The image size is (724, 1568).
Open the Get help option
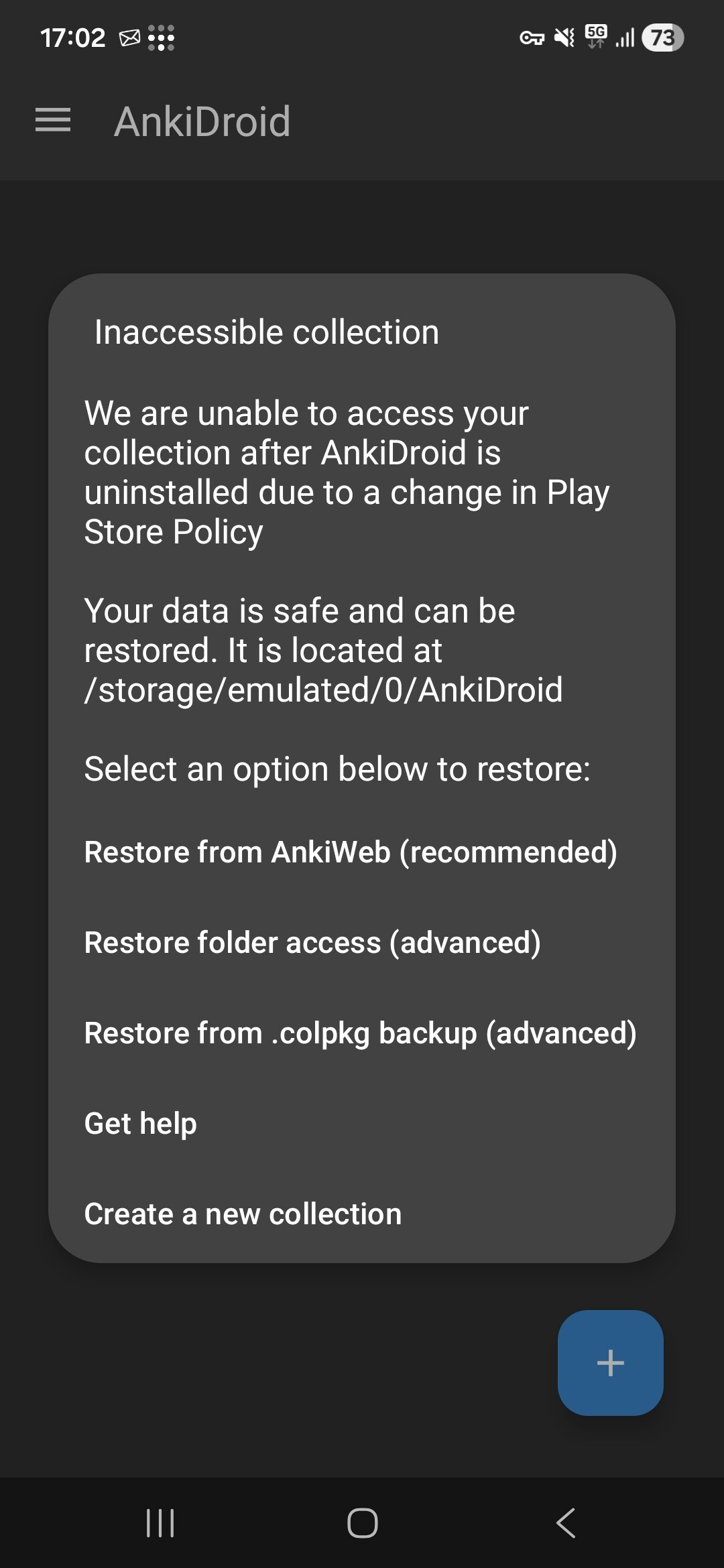(x=141, y=1124)
